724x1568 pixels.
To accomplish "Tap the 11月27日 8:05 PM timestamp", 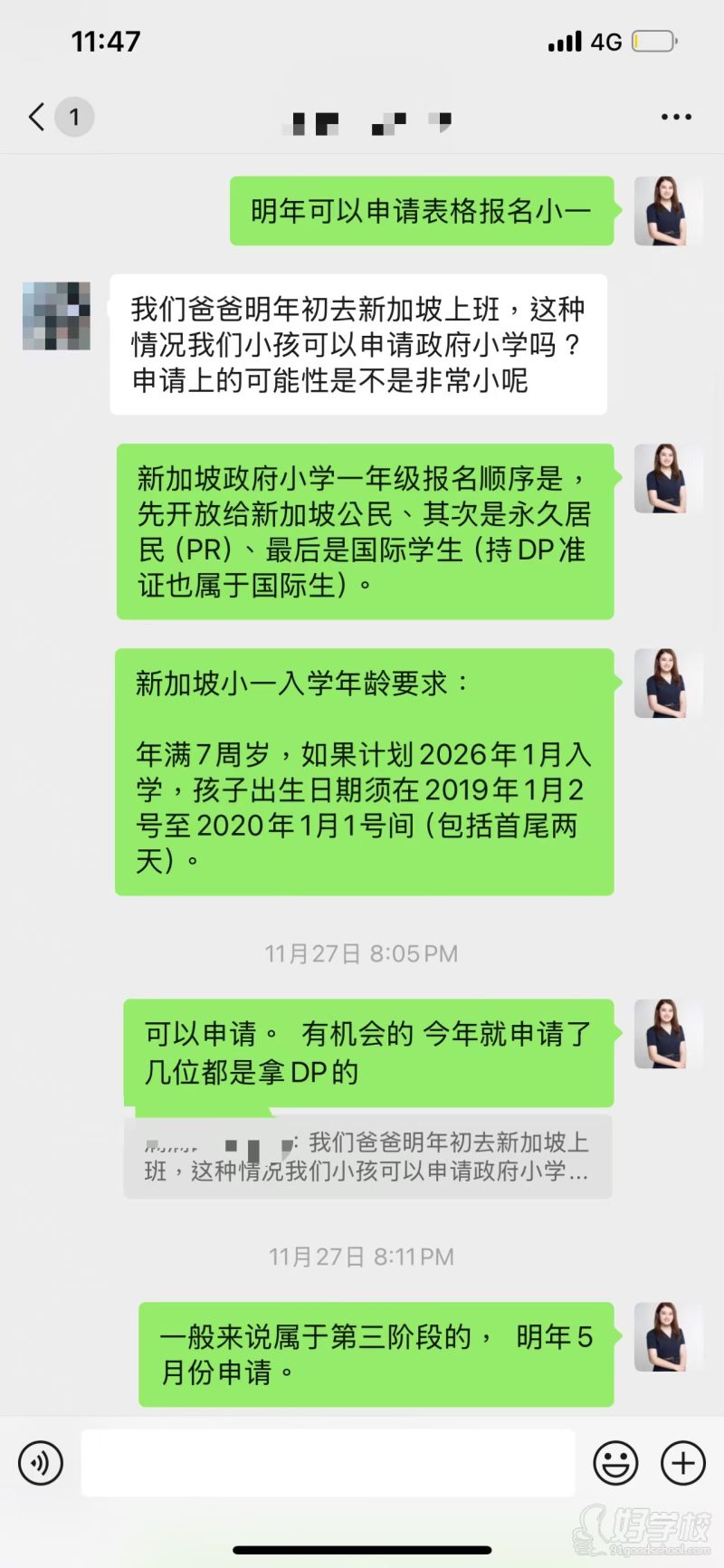I will (x=362, y=953).
